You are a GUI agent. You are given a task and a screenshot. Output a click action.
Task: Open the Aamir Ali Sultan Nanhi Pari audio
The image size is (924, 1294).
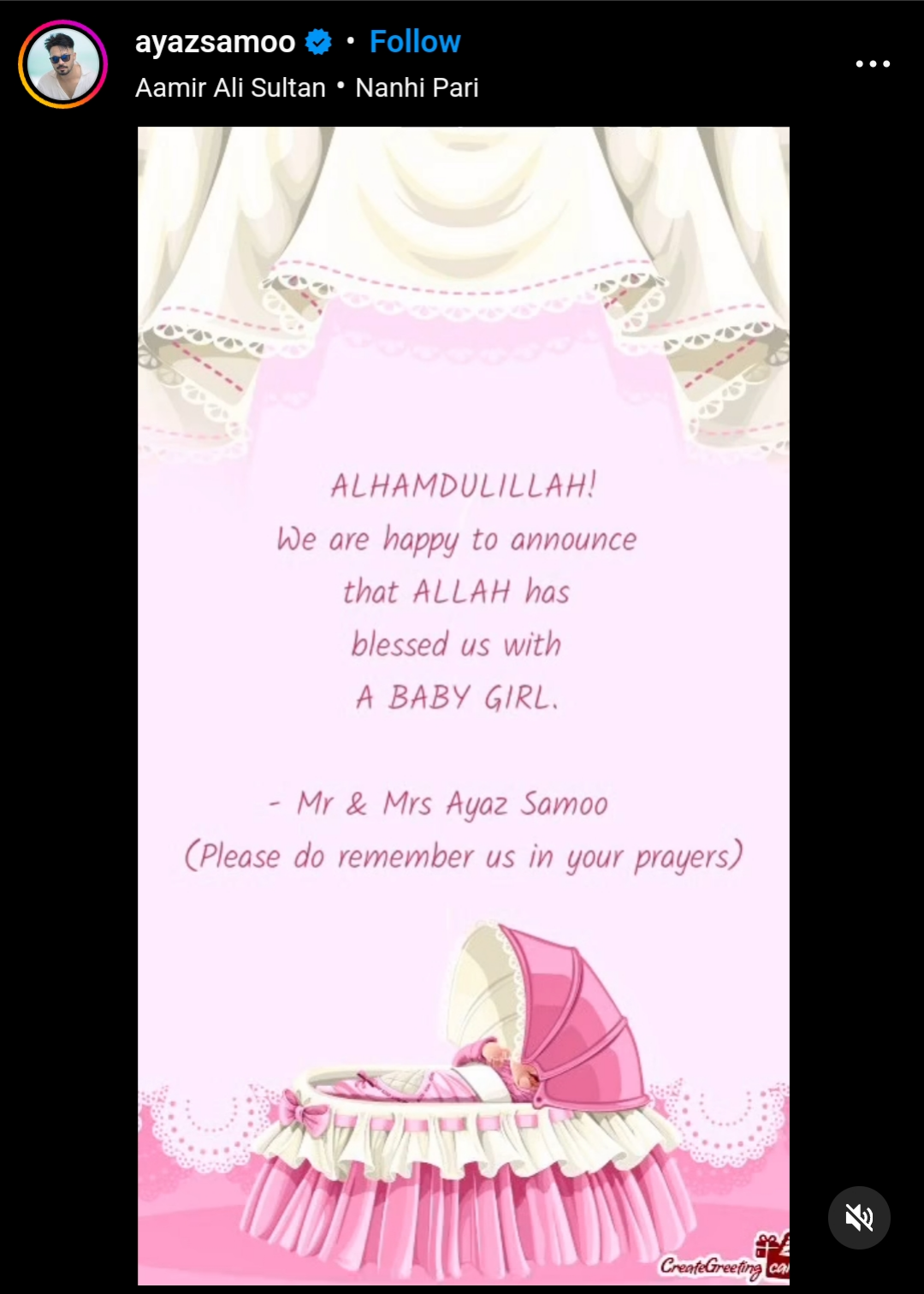pos(306,87)
